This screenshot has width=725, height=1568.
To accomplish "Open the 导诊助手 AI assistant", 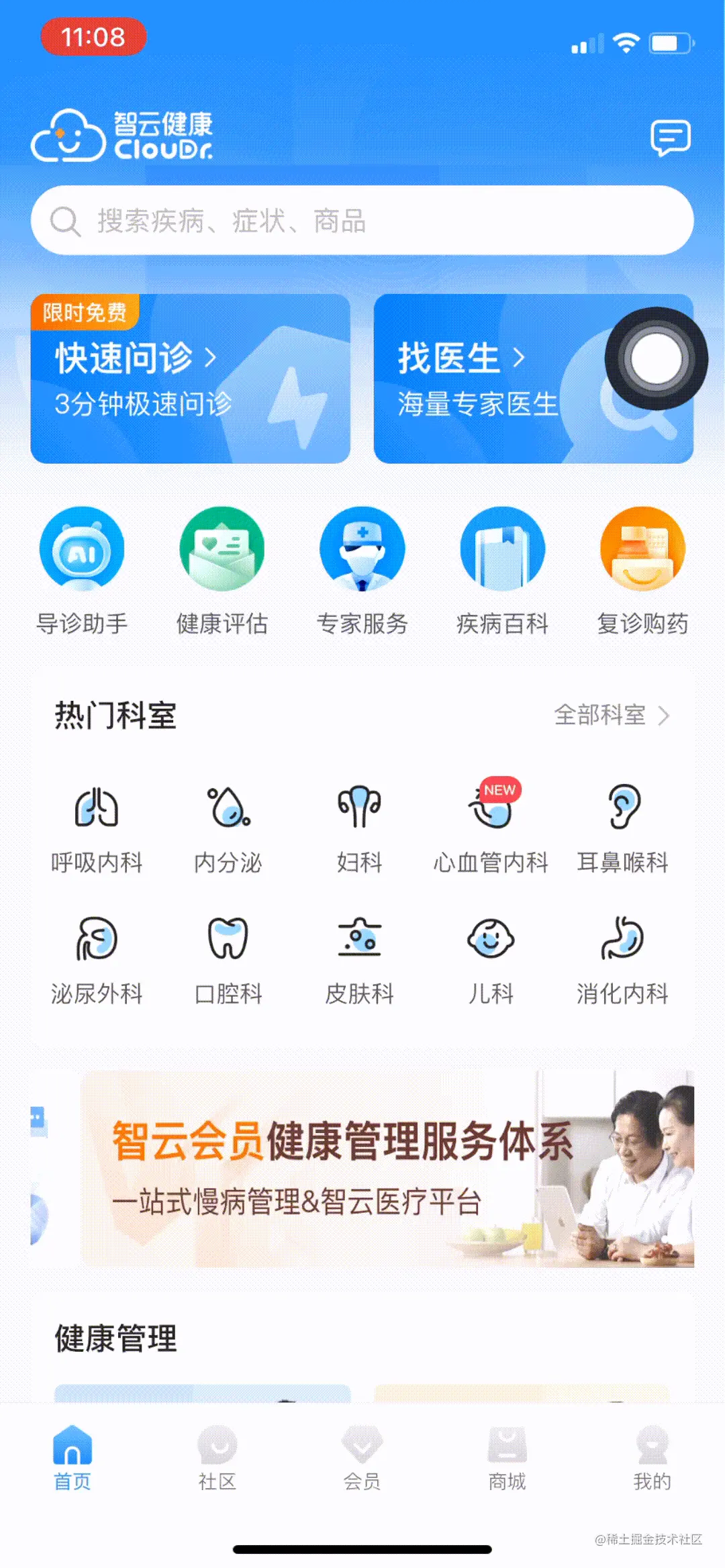I will (x=80, y=574).
